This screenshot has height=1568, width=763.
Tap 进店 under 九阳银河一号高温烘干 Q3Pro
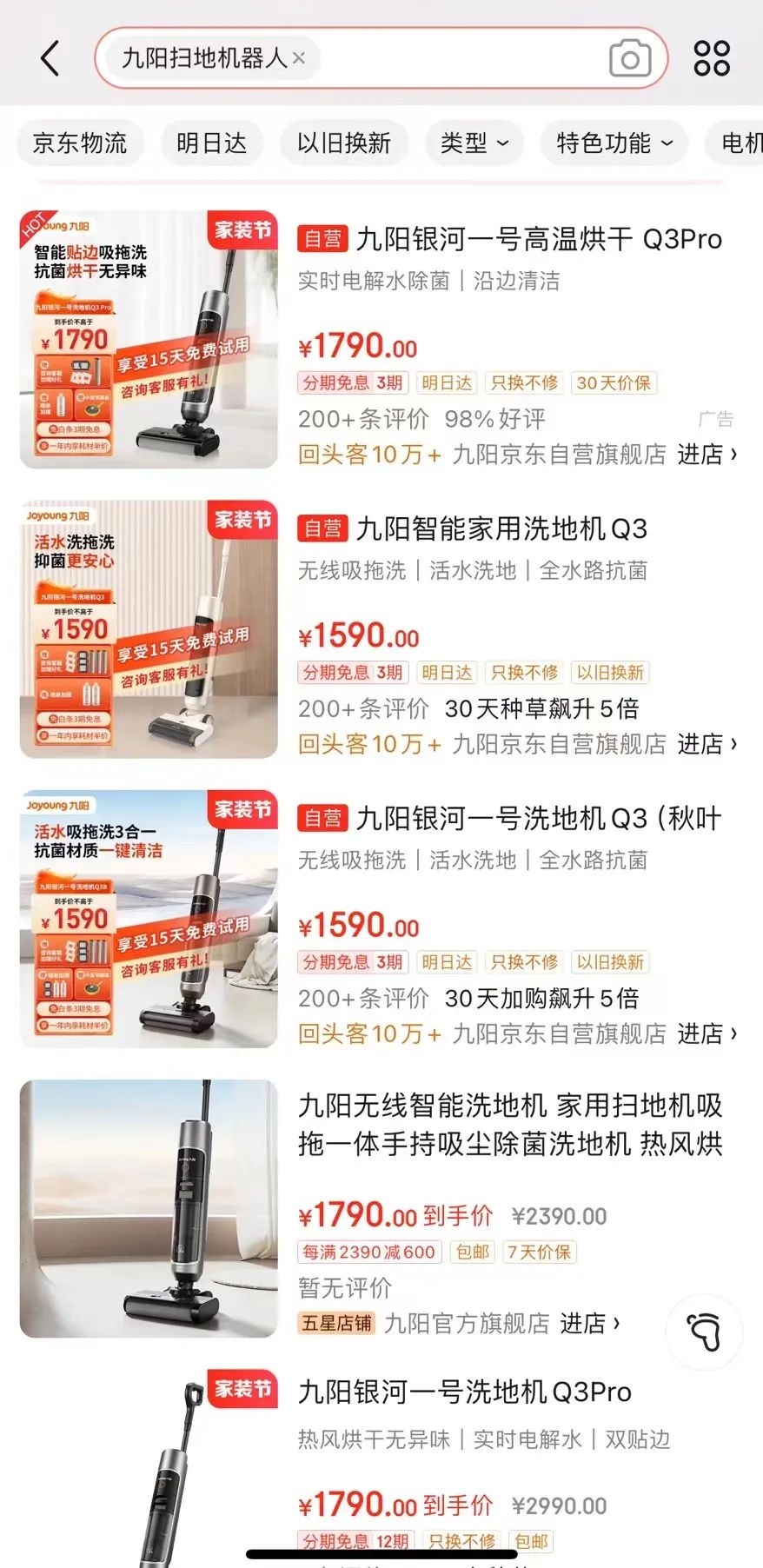[x=707, y=454]
